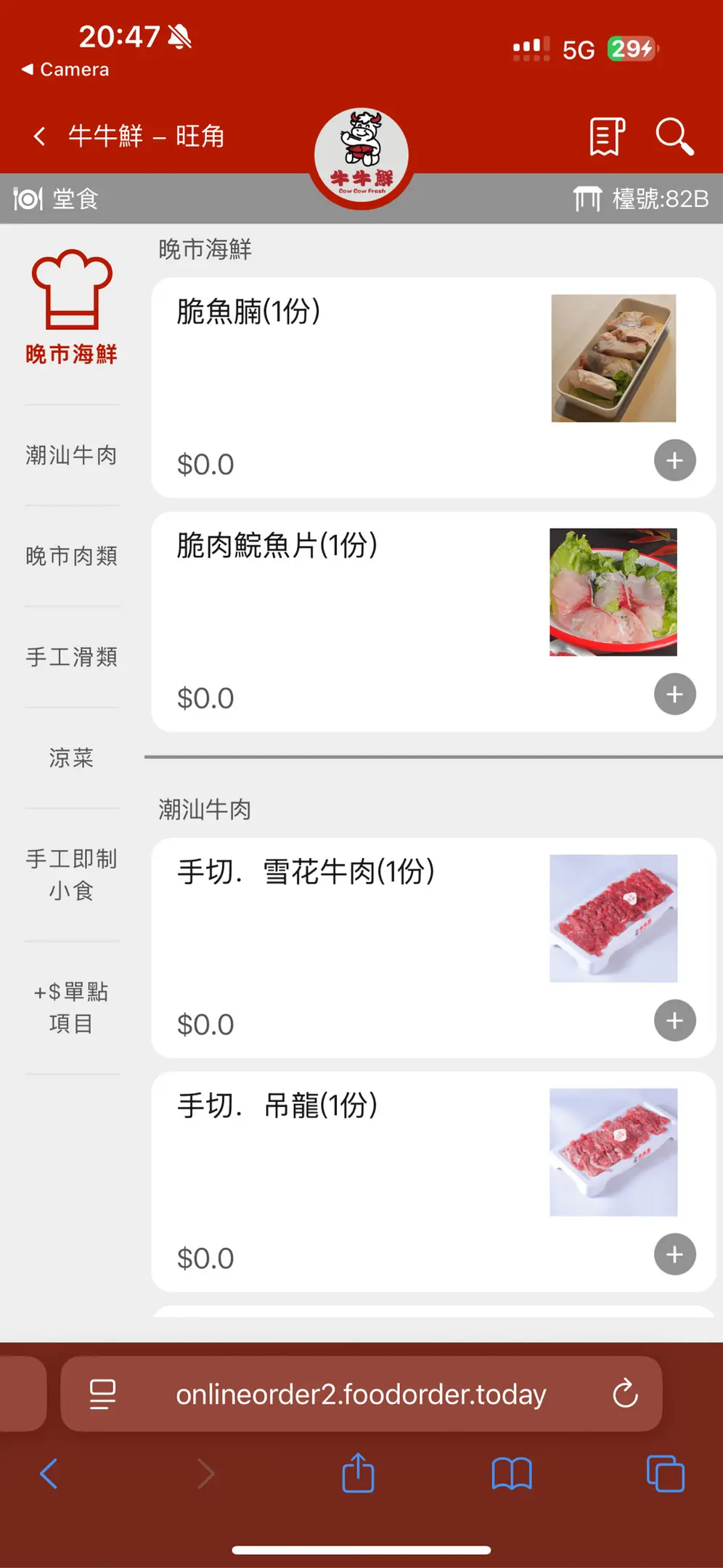This screenshot has width=723, height=1568.
Task: Open Safari bookmarks
Action: click(x=512, y=1474)
